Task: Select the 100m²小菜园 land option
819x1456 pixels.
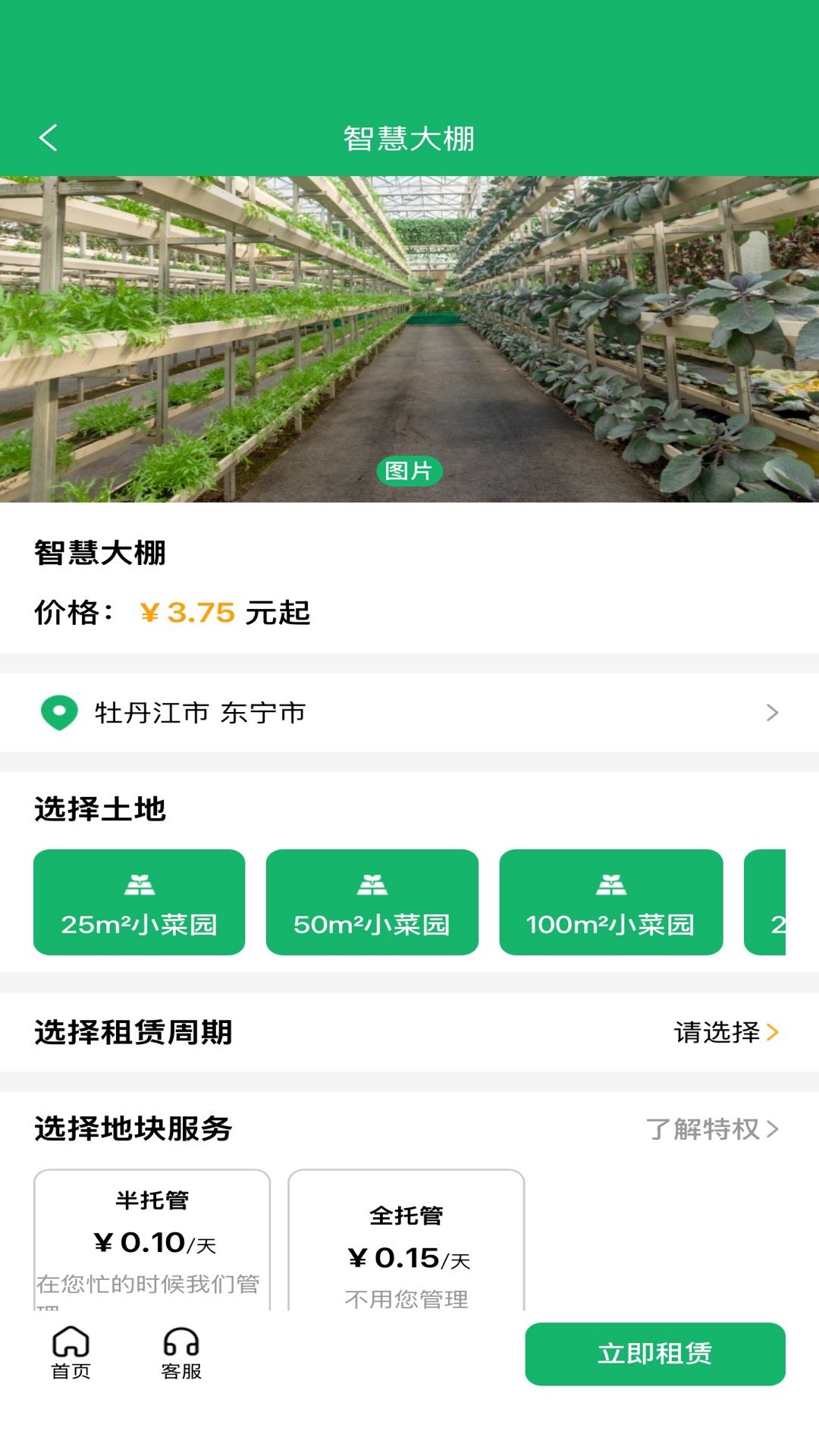Action: 612,902
